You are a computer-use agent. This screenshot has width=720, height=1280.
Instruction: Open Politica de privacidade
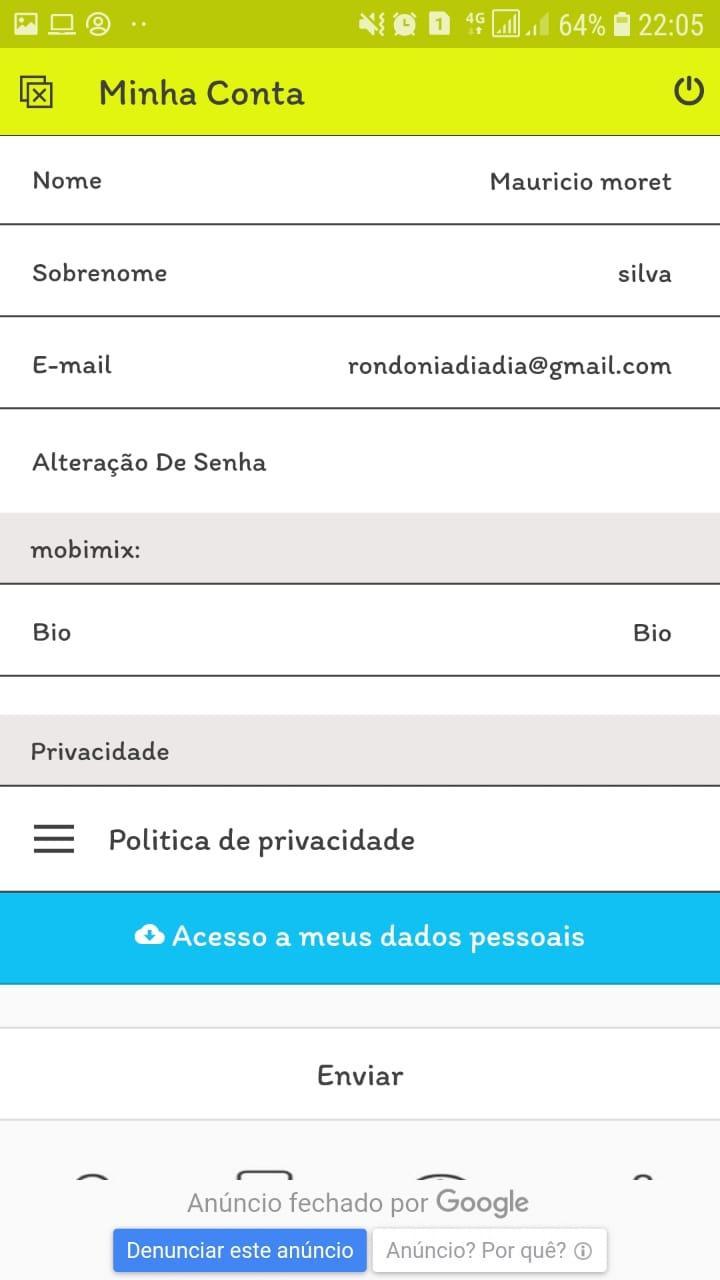click(x=360, y=839)
